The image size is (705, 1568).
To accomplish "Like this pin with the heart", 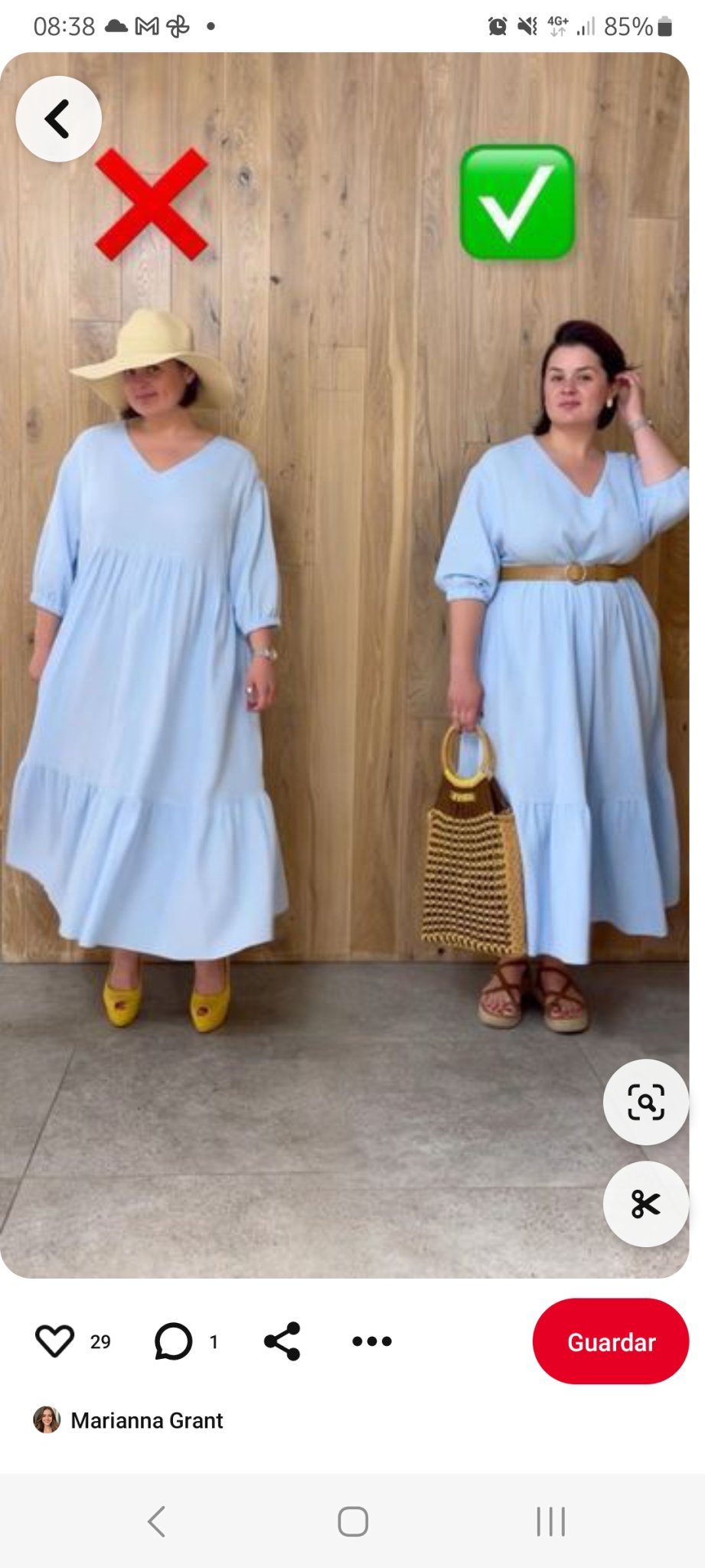I will coord(55,1341).
